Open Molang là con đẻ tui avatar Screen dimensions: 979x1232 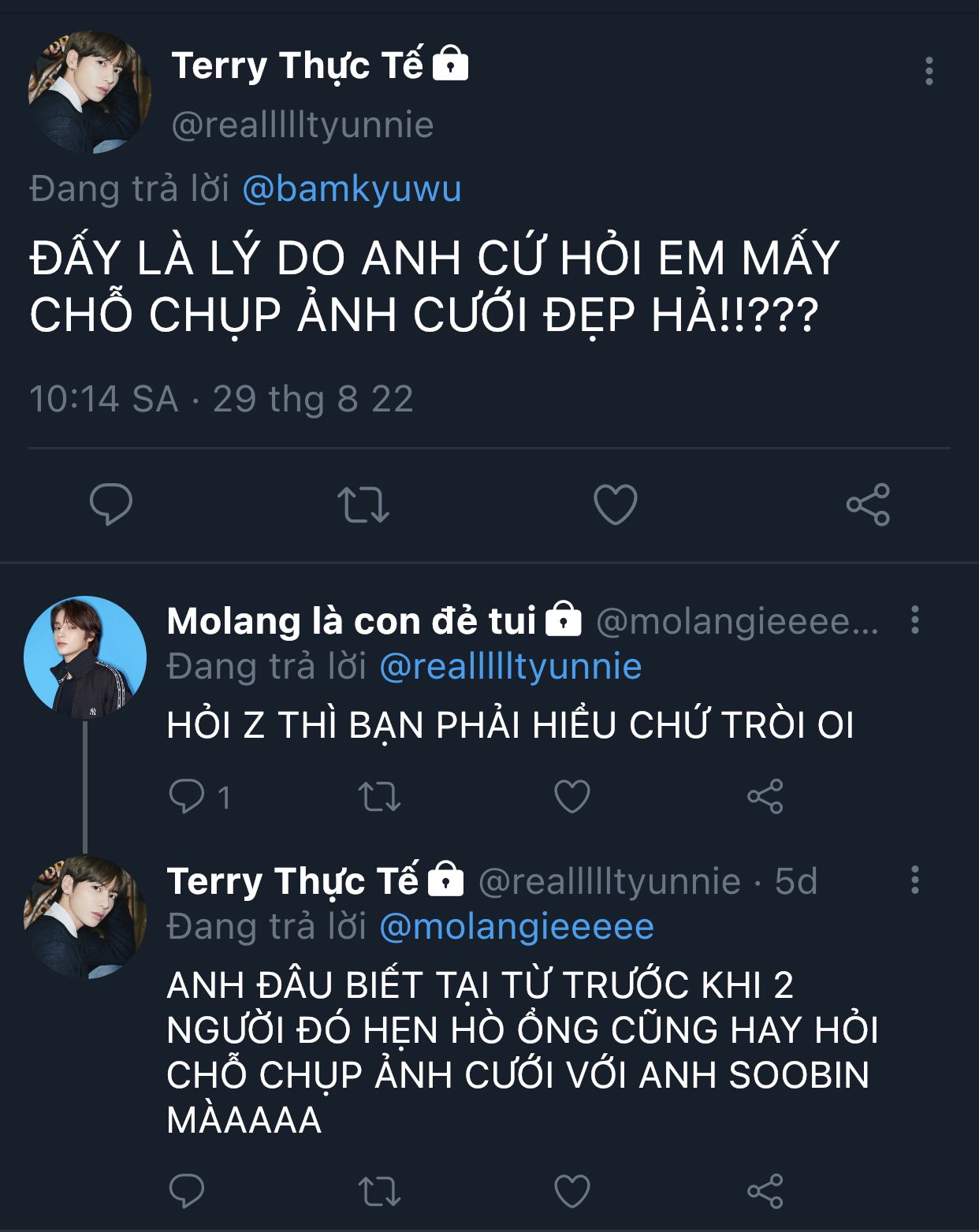pyautogui.click(x=85, y=657)
